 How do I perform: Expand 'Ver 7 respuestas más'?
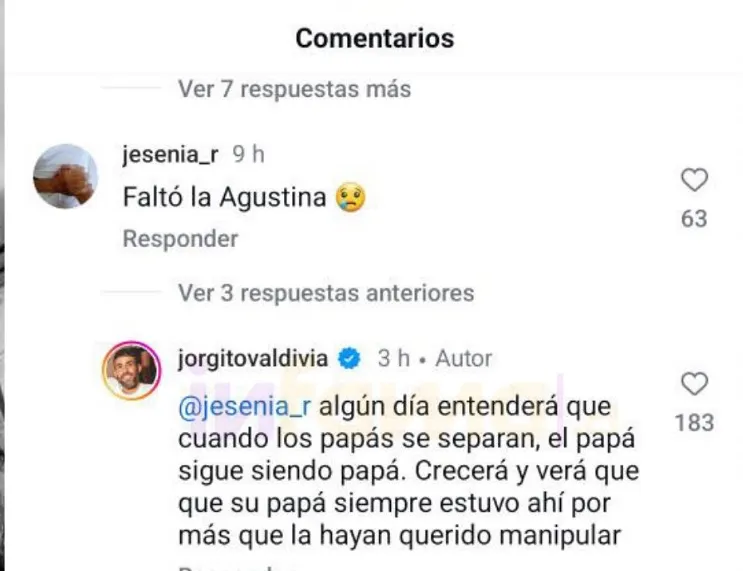tap(294, 89)
